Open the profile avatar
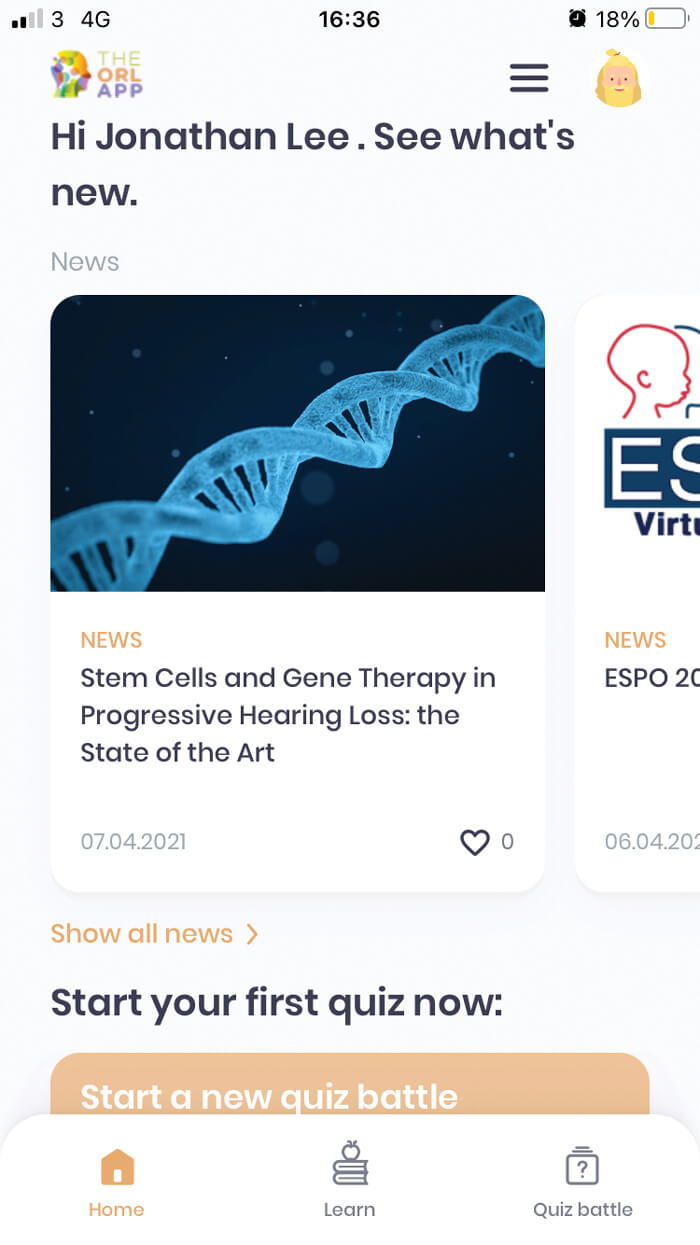 pyautogui.click(x=619, y=78)
